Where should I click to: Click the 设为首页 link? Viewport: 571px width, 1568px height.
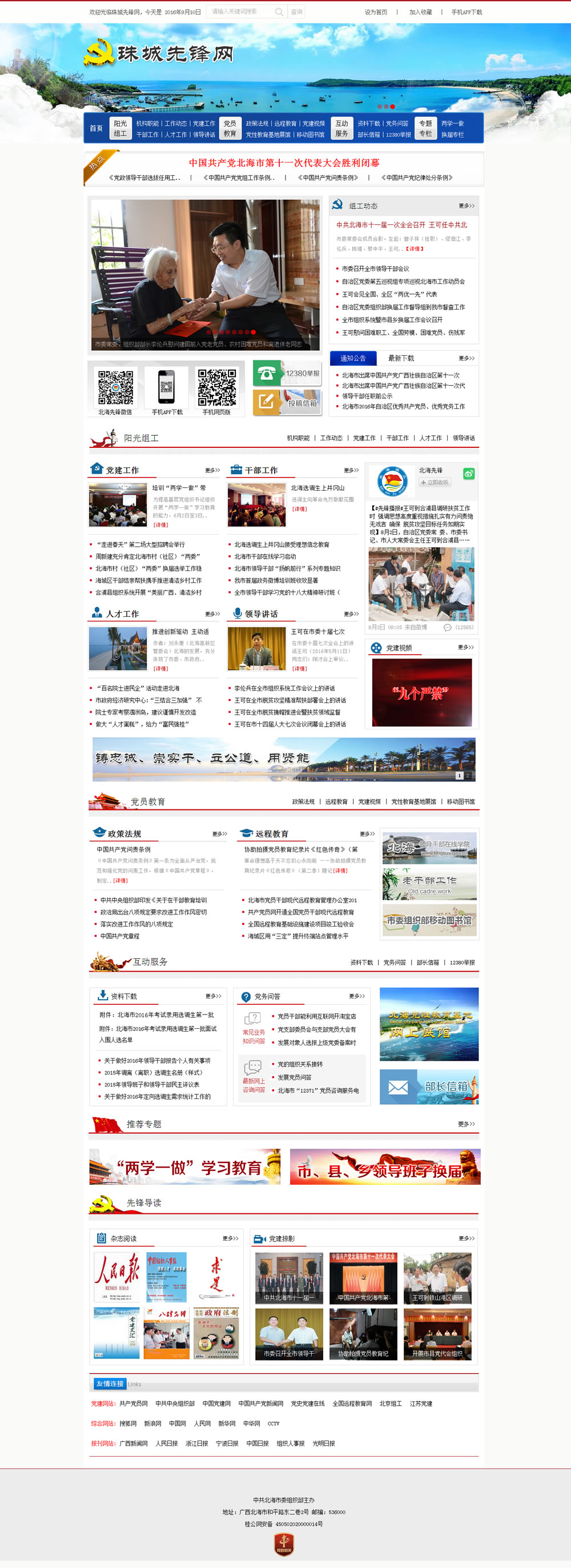376,12
